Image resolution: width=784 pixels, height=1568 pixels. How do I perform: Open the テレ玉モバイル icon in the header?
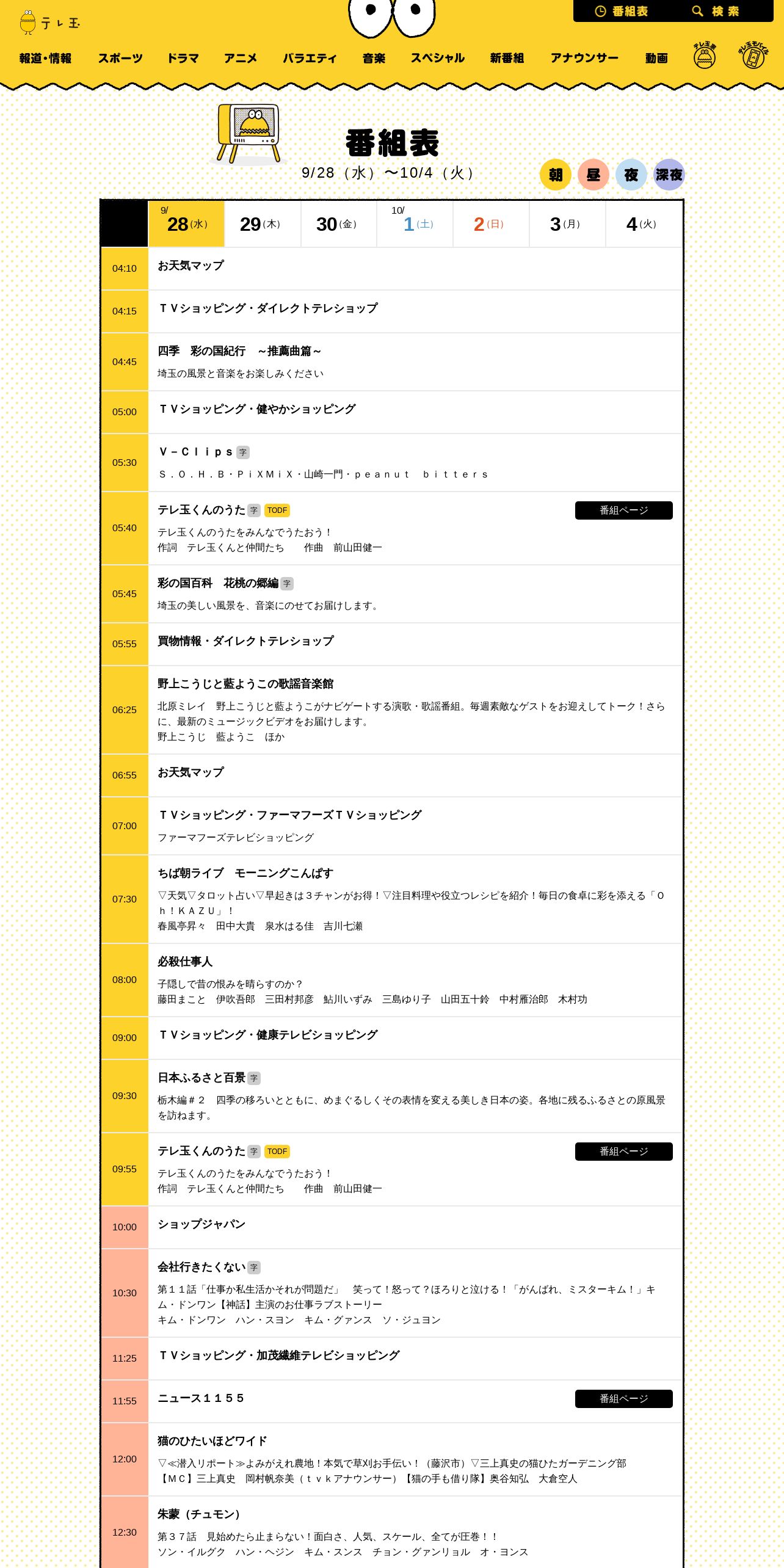point(753,56)
